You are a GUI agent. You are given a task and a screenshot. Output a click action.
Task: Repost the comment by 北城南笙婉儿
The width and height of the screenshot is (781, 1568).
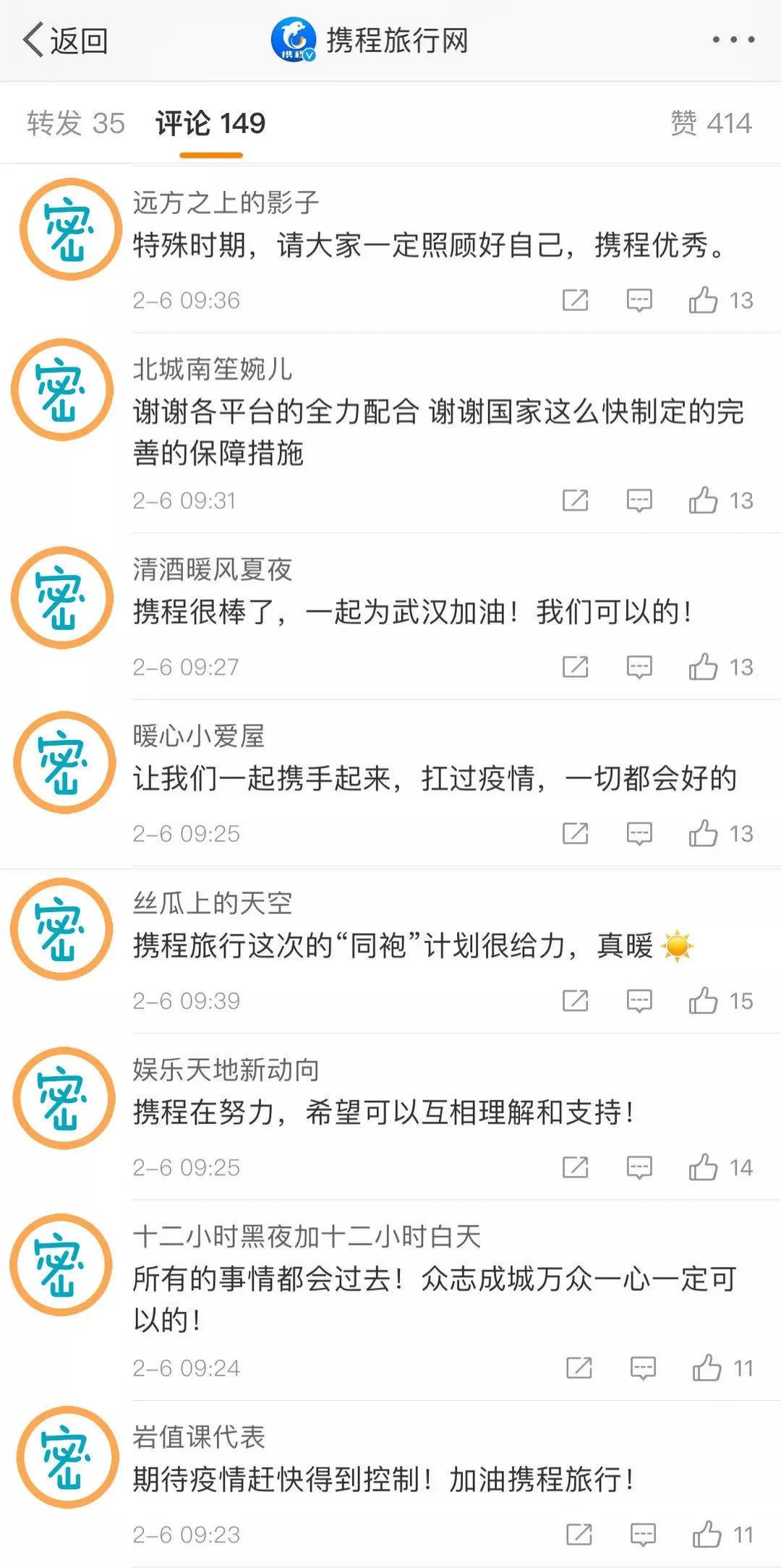(576, 500)
